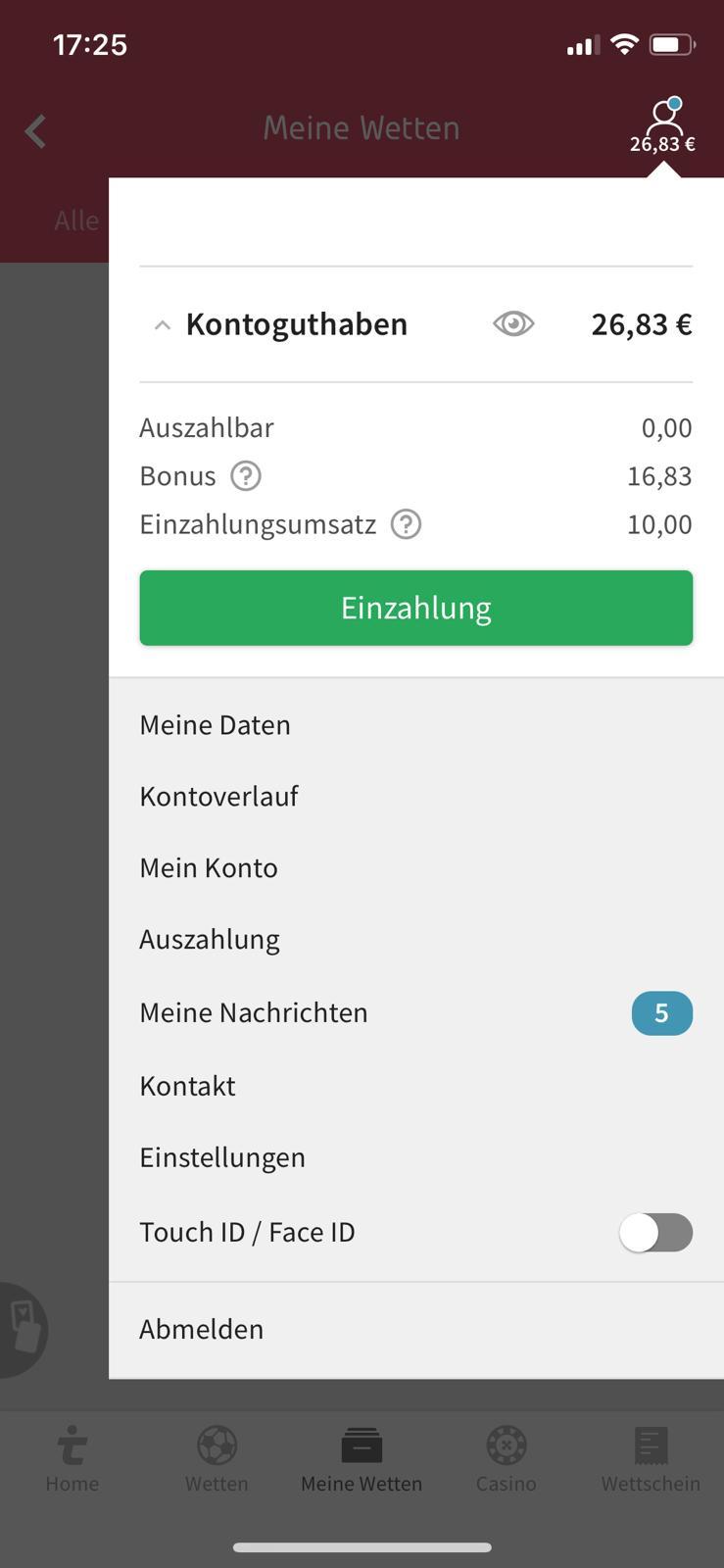The image size is (724, 1568).
Task: Log out via Abmelden
Action: 416,1330
